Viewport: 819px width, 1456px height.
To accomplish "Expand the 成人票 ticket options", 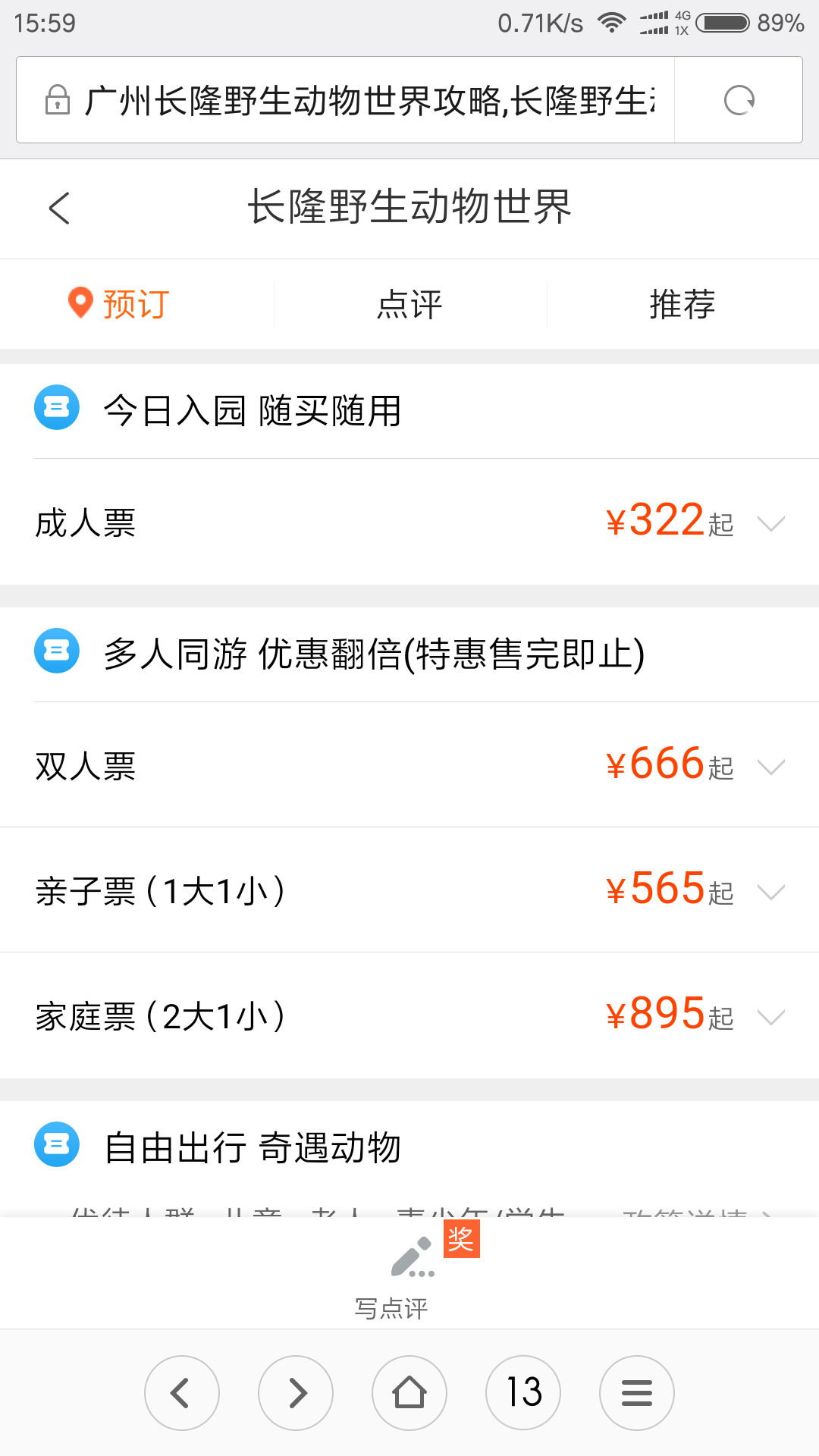I will click(x=409, y=522).
